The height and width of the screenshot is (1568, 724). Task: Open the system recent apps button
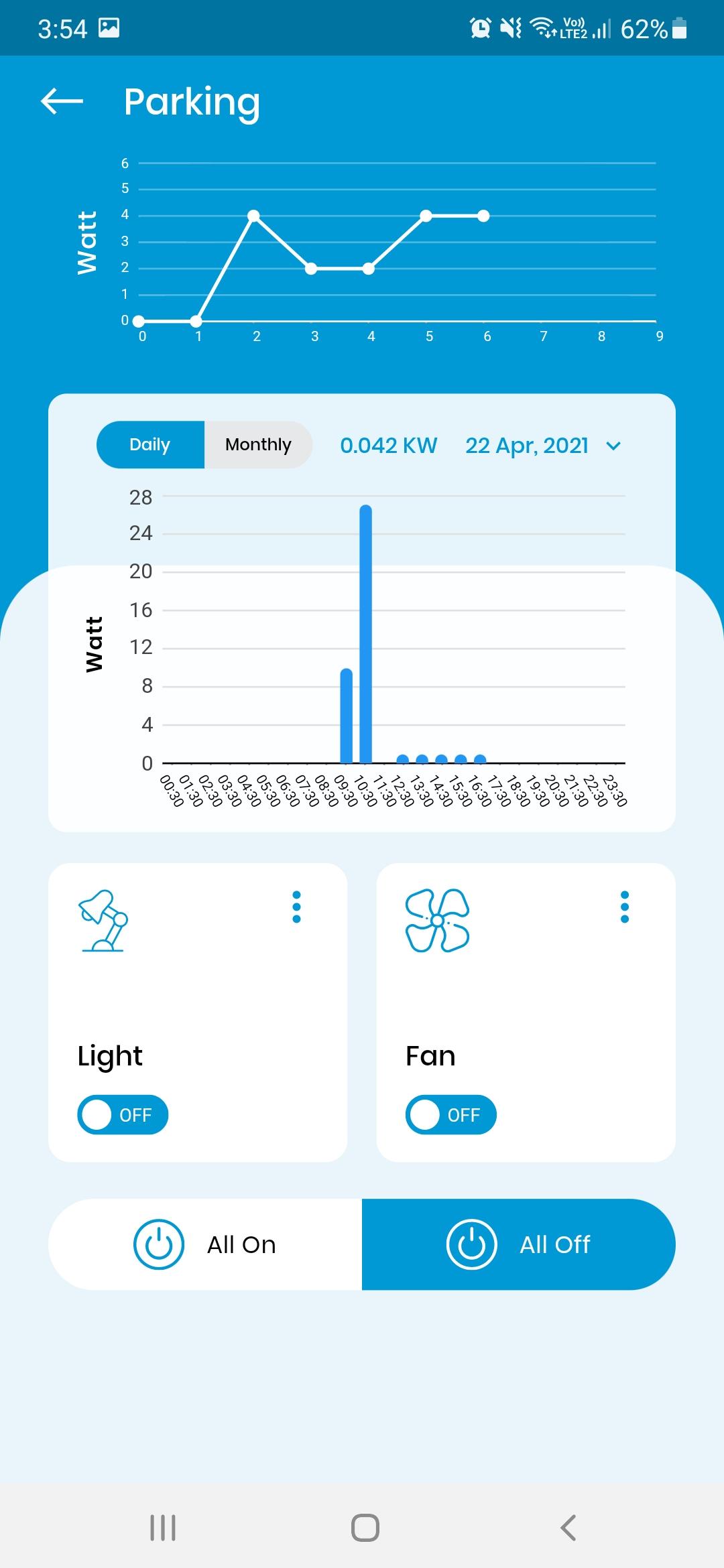click(163, 1528)
